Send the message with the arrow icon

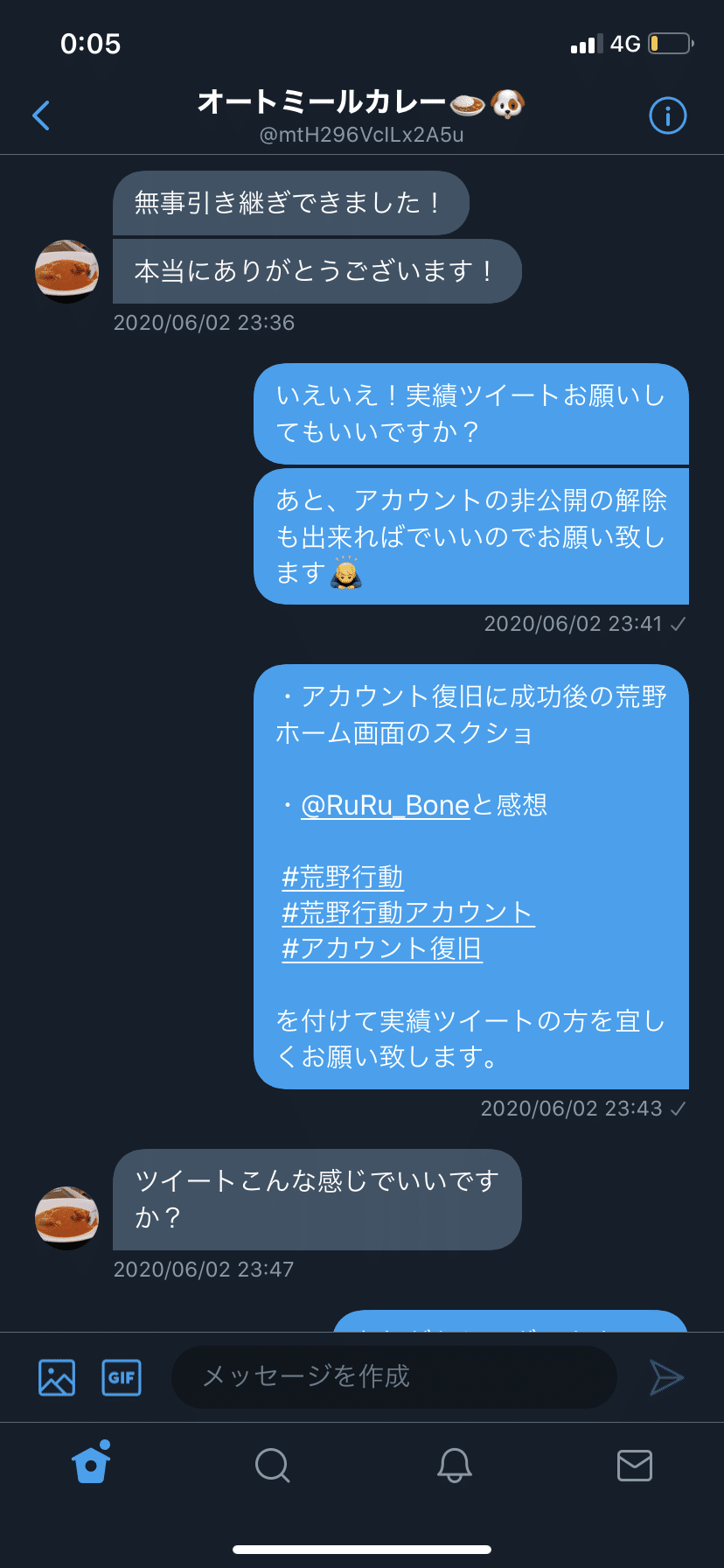pos(666,1377)
